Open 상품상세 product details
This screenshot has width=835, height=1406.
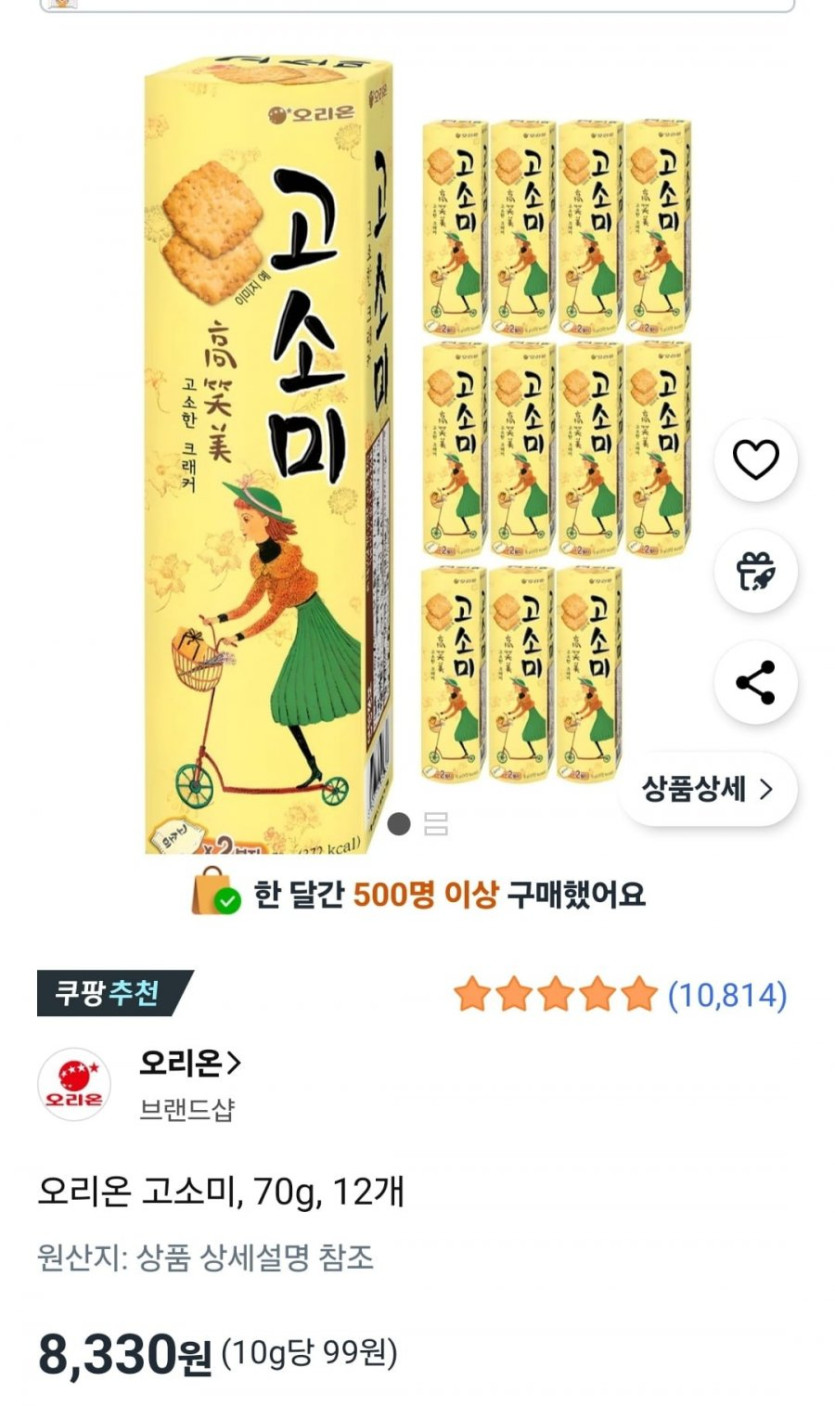(x=708, y=789)
